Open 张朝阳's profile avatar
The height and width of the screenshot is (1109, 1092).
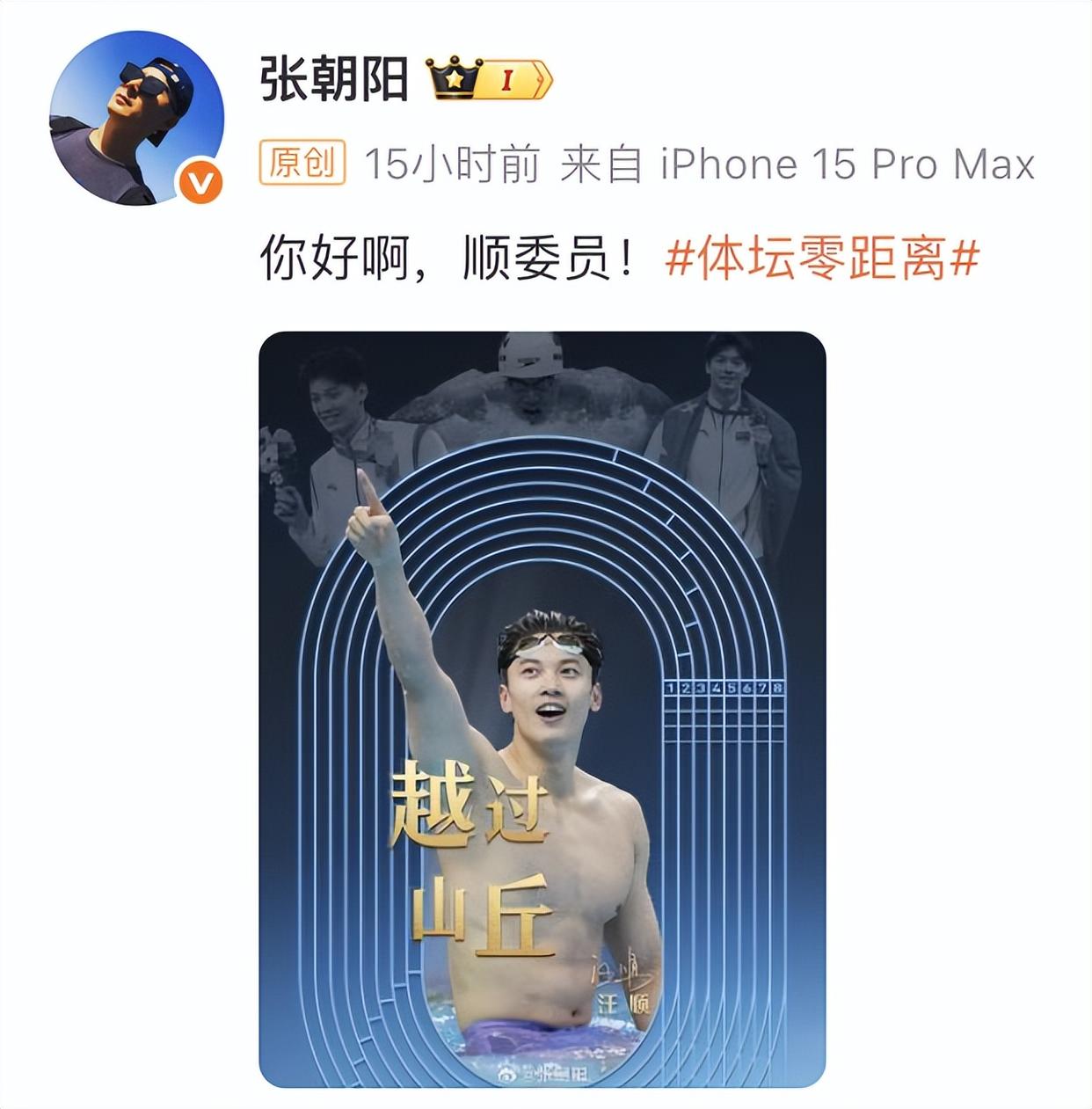point(136,118)
